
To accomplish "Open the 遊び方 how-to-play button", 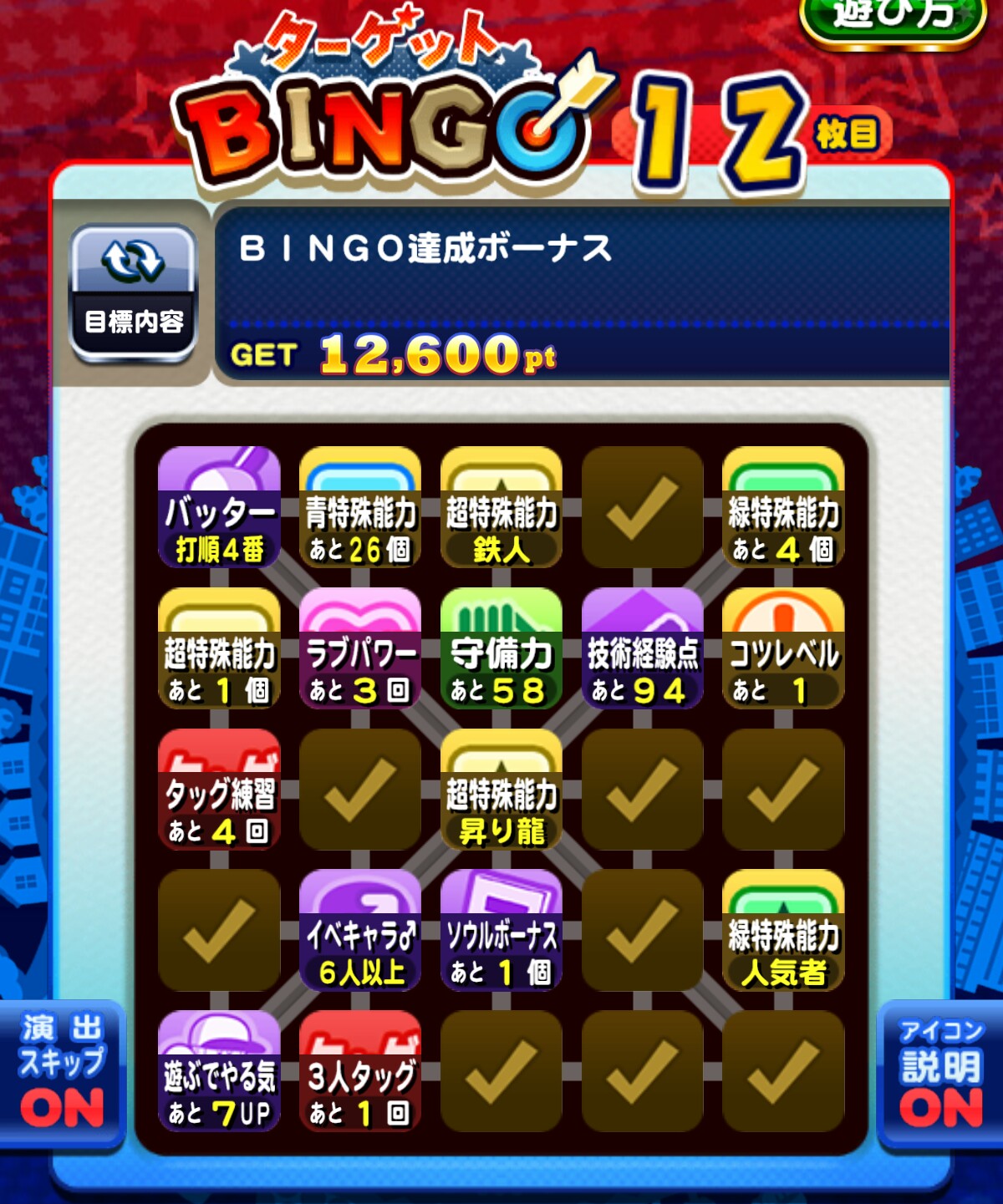I will (x=893, y=17).
